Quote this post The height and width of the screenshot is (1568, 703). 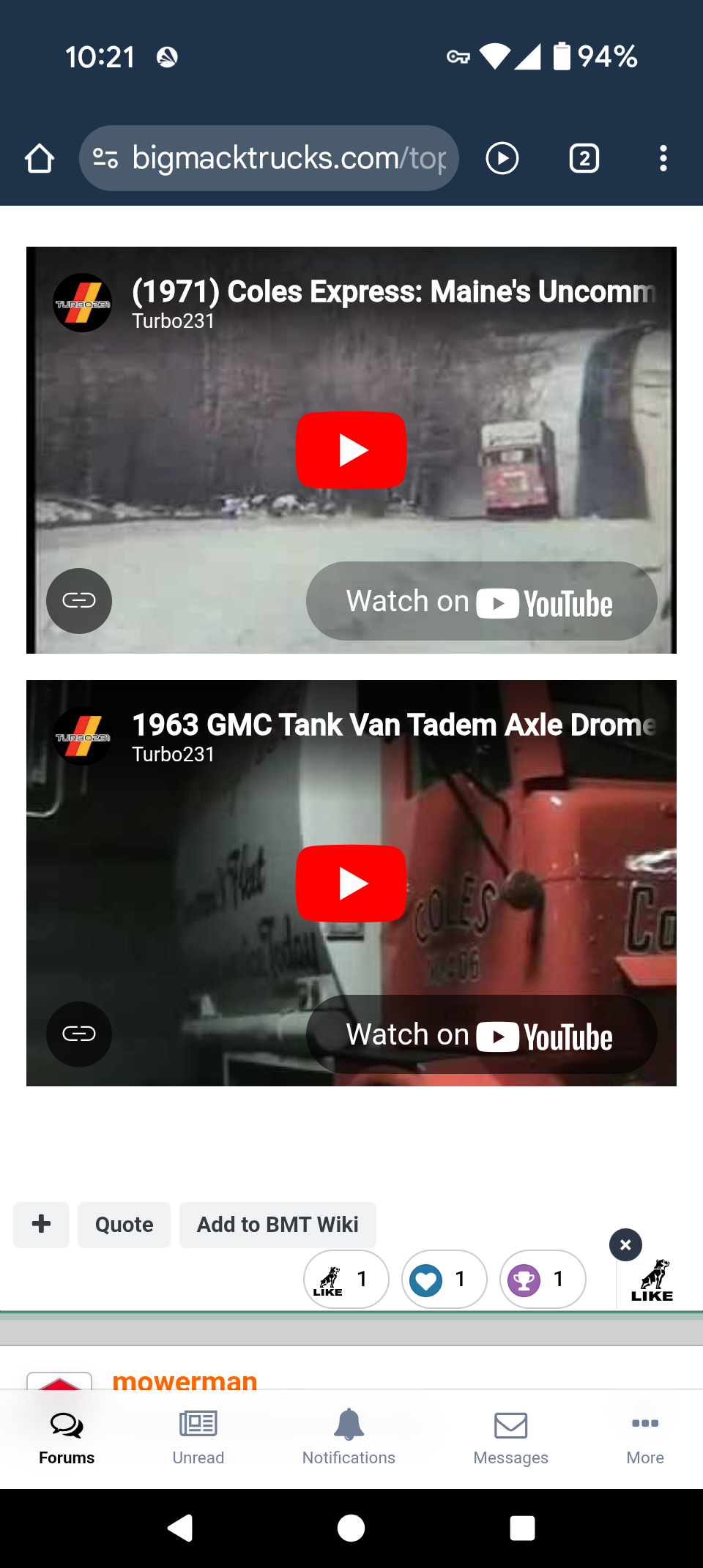pos(124,1225)
